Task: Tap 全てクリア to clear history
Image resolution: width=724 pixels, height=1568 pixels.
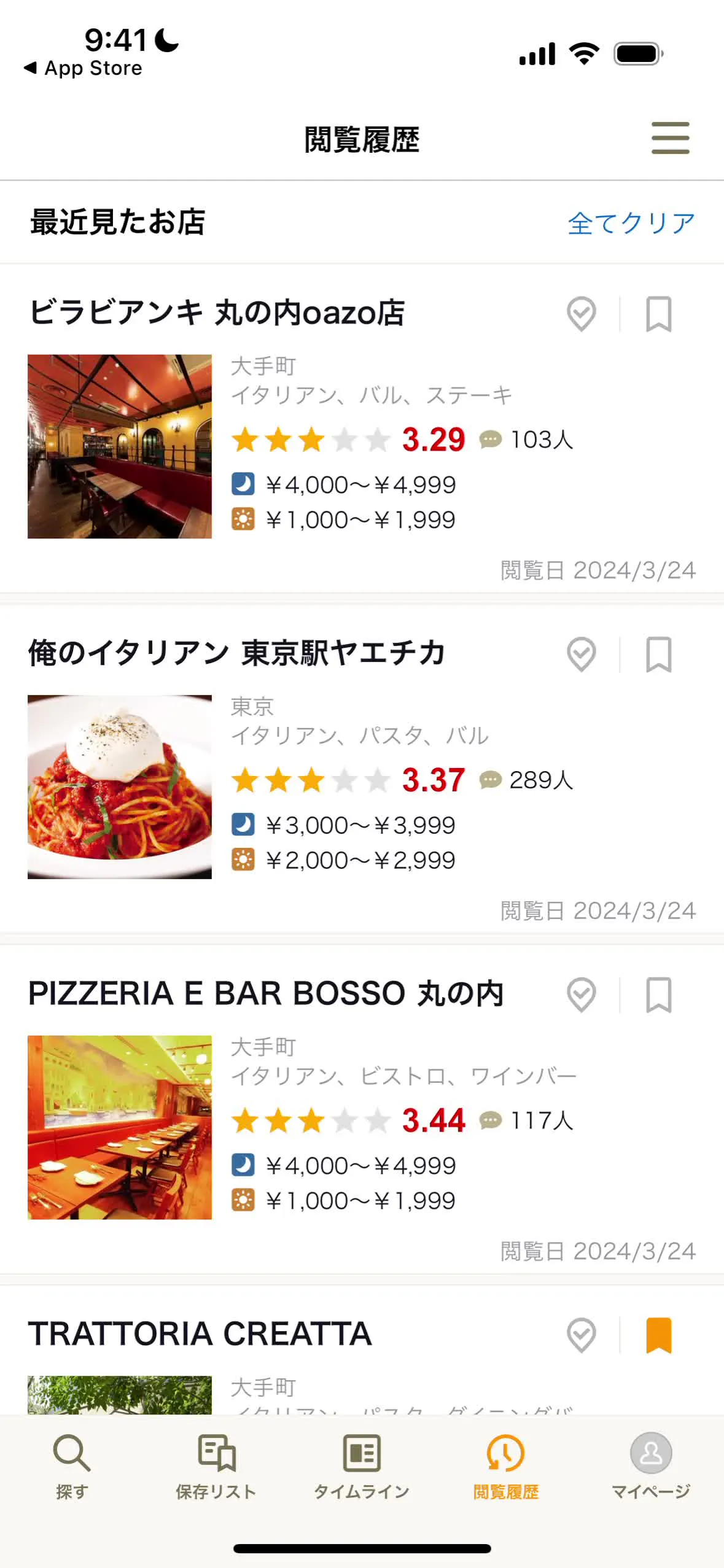Action: tap(631, 223)
